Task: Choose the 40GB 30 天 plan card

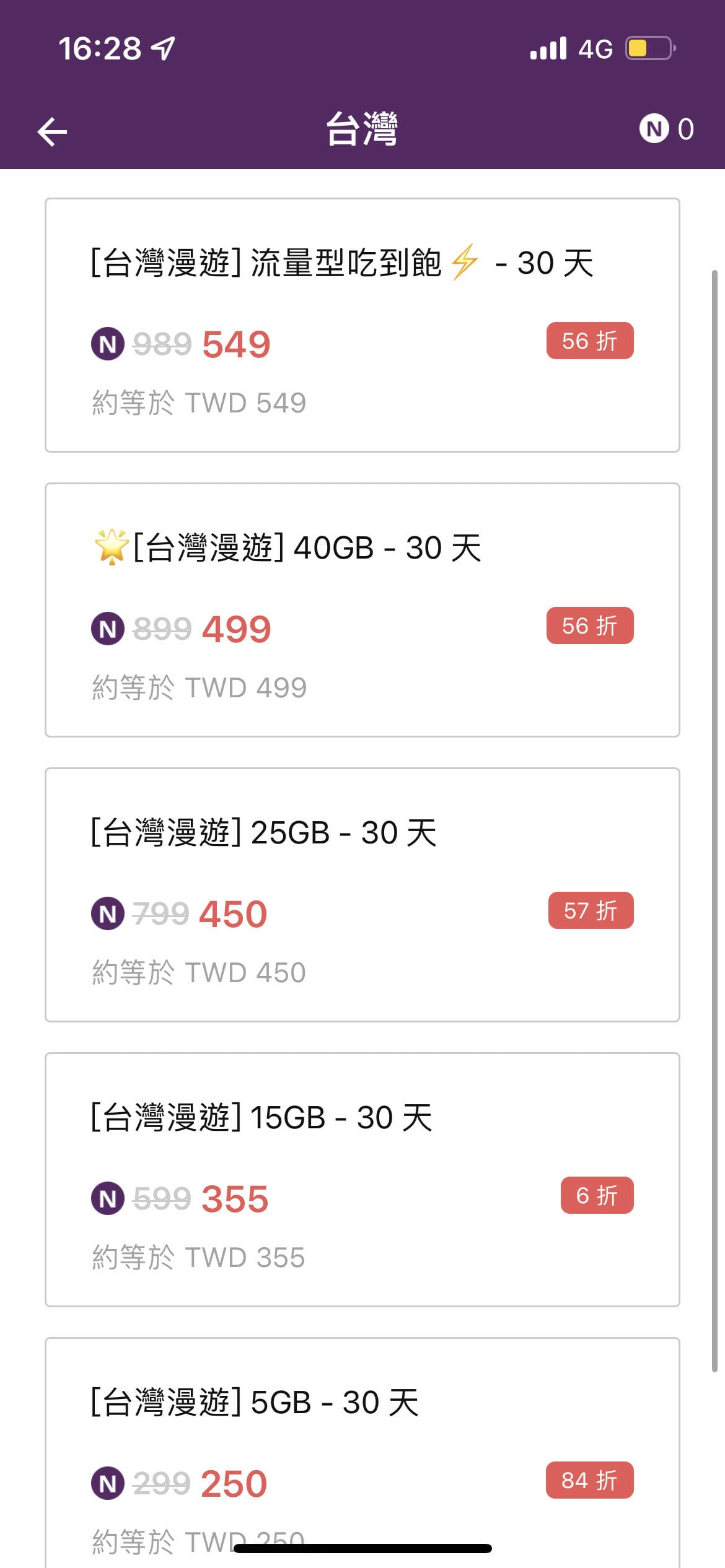Action: [362, 610]
